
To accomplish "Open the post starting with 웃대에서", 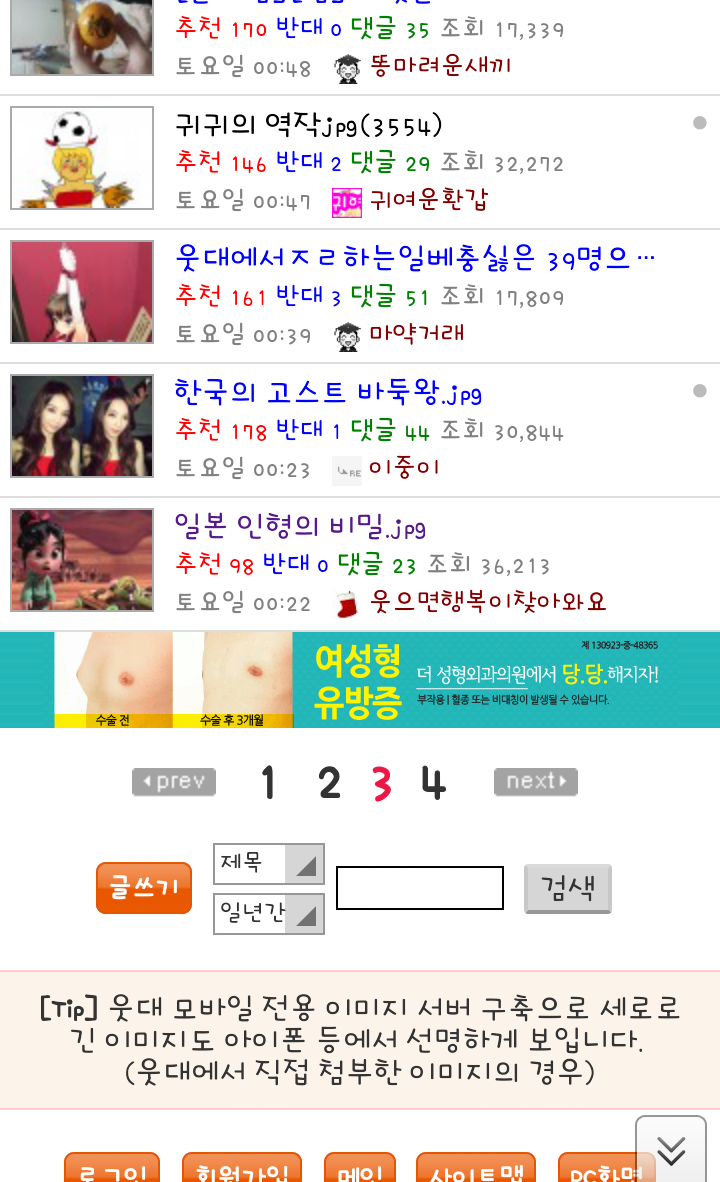I will [415, 259].
